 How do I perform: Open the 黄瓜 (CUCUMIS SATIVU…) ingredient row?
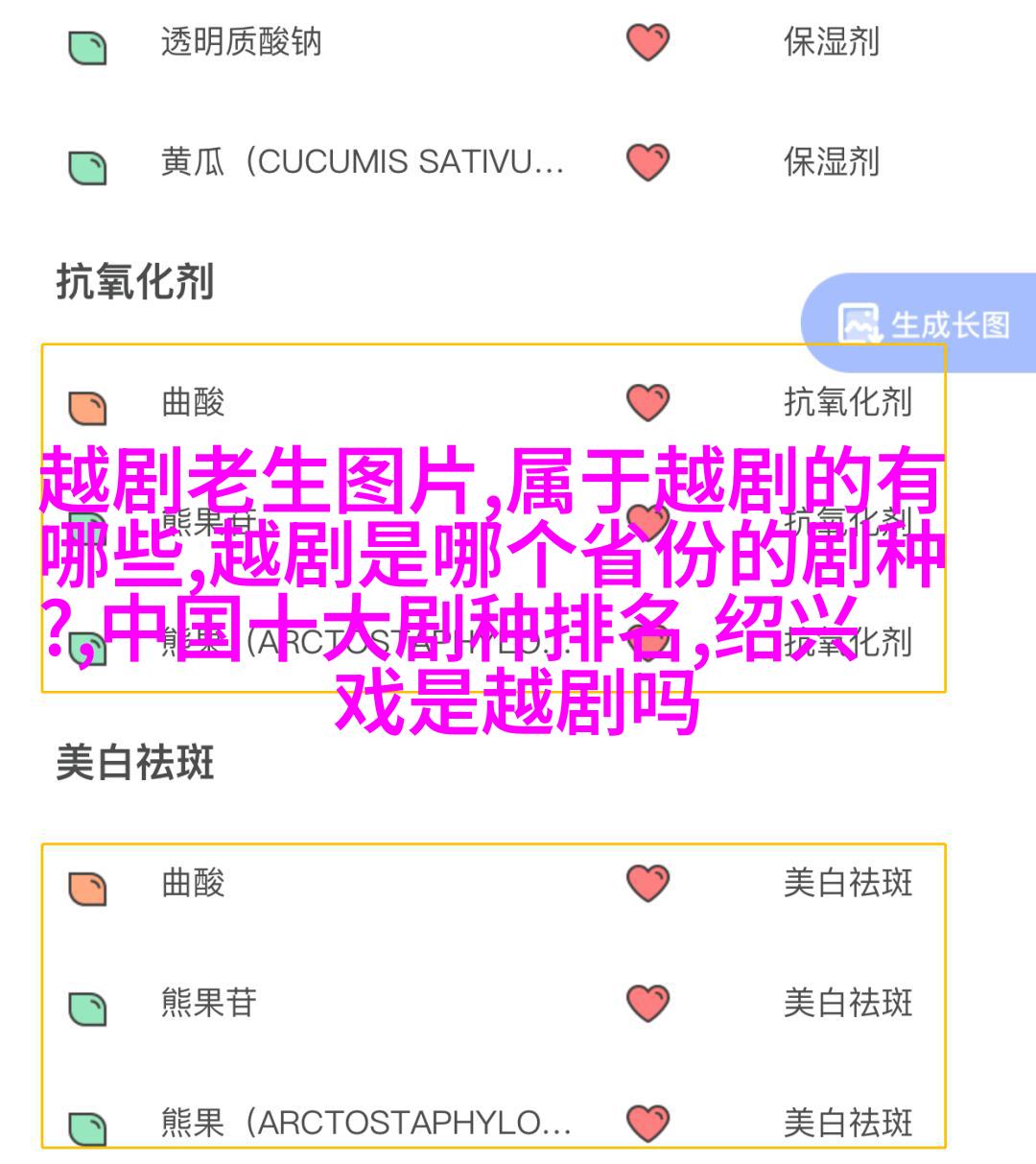(x=362, y=162)
